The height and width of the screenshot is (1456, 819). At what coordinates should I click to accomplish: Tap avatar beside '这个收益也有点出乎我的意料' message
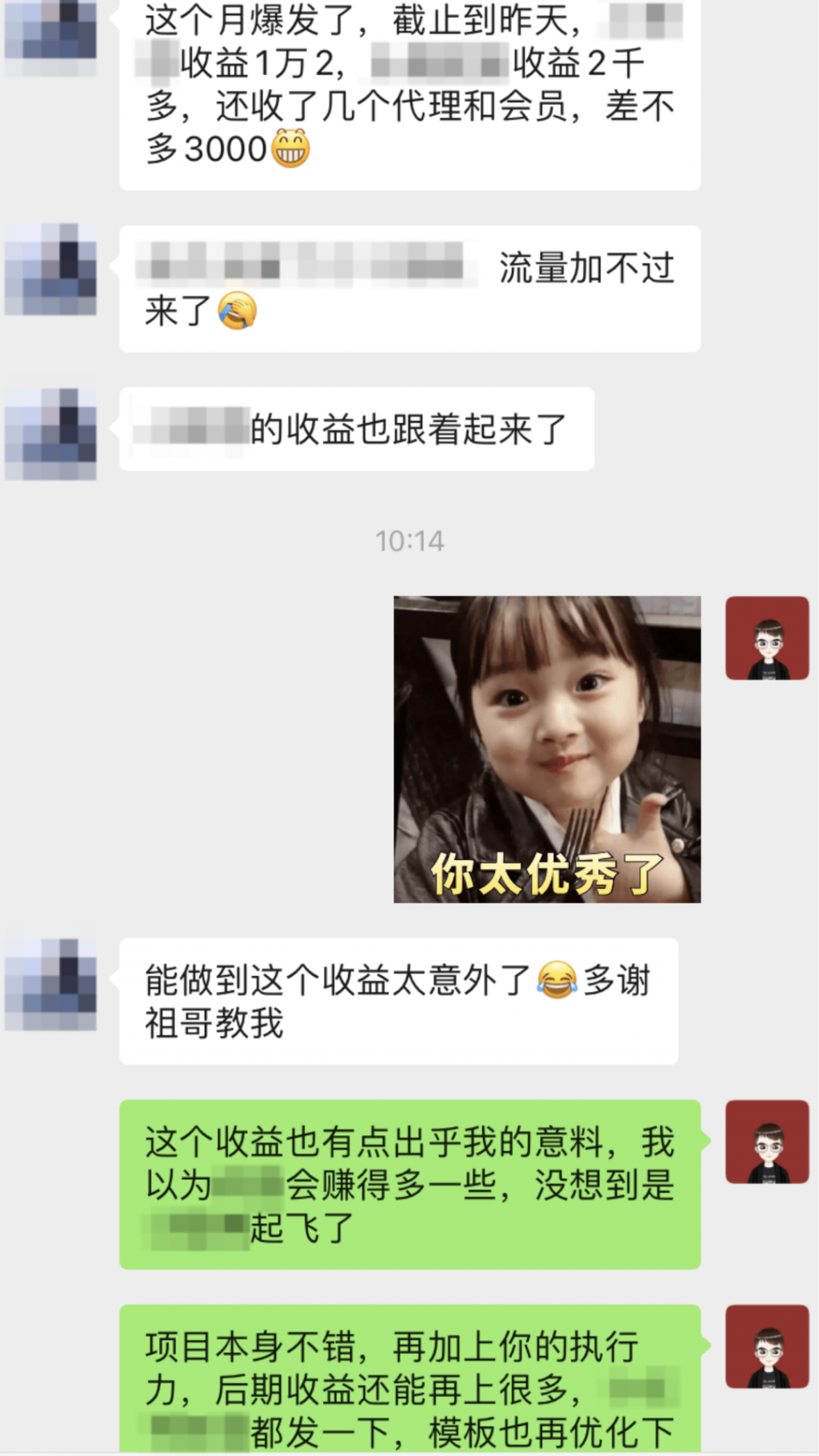click(766, 1142)
